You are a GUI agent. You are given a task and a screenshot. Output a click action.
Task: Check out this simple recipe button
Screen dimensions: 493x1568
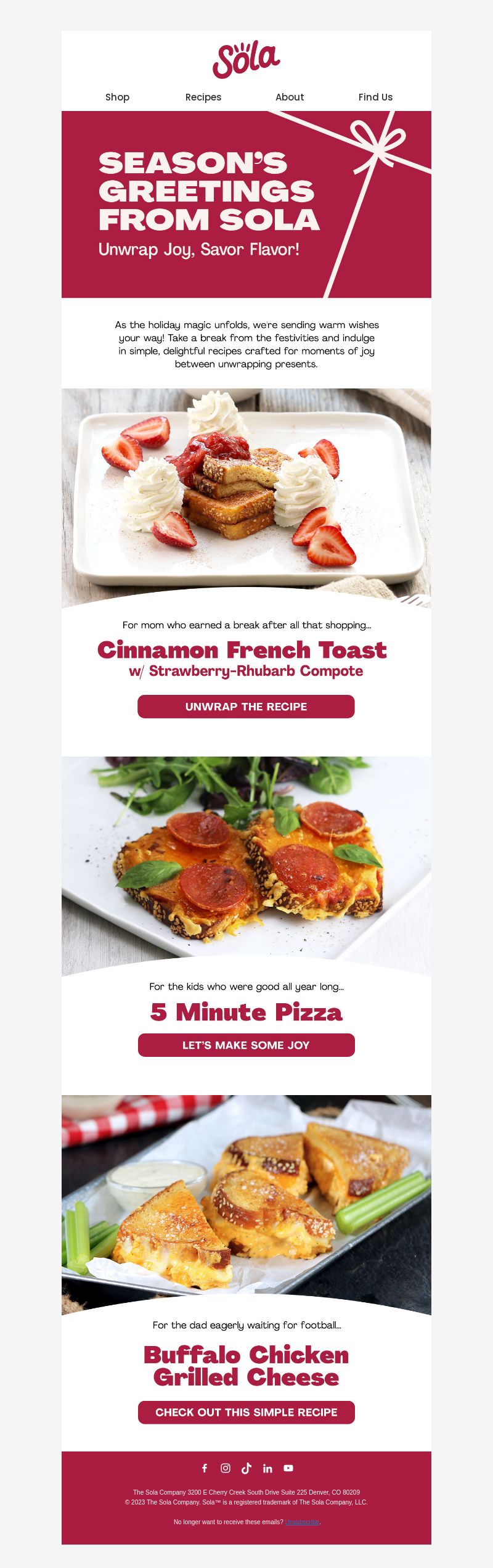(246, 1412)
